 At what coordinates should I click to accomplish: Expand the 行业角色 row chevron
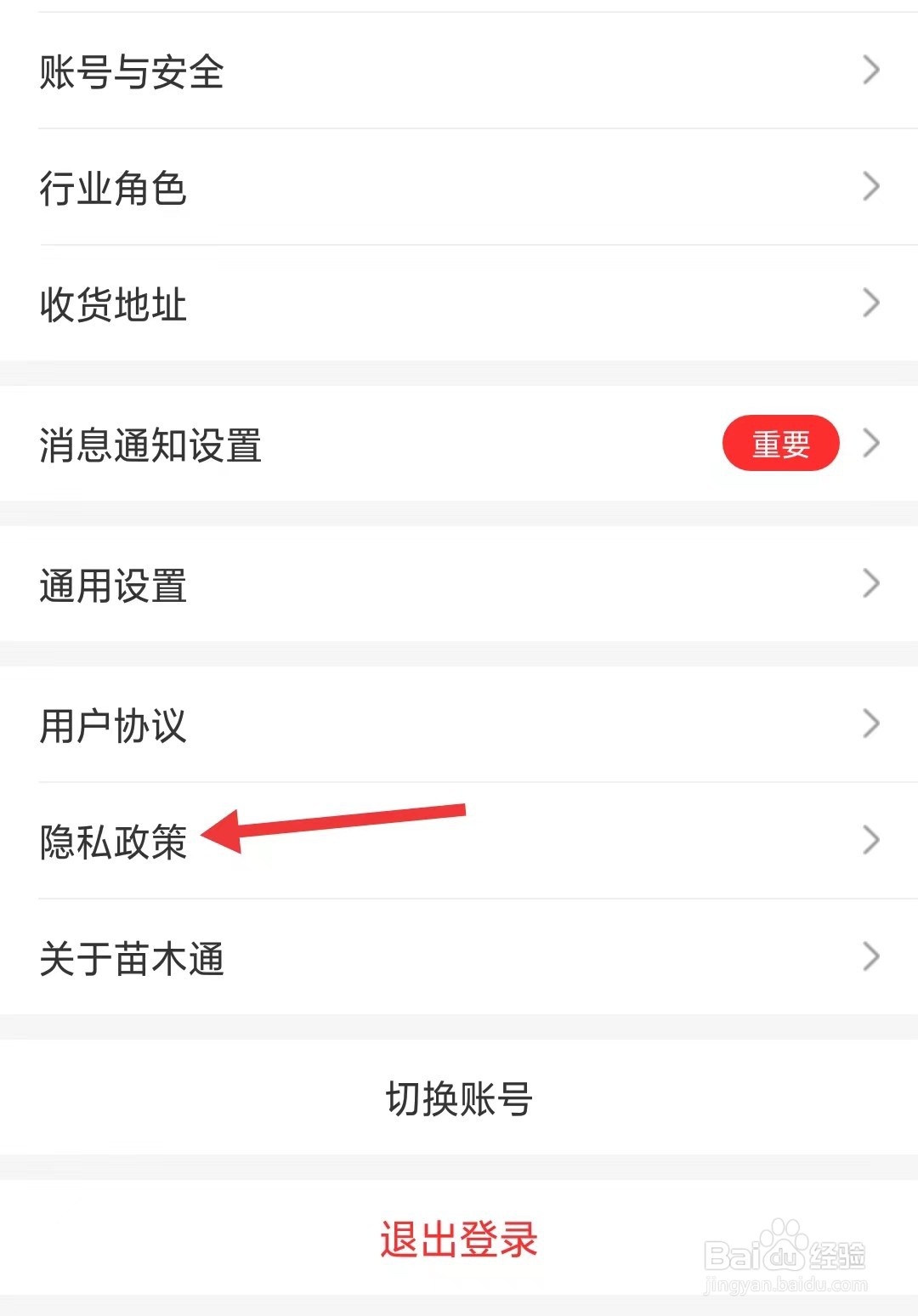click(870, 185)
